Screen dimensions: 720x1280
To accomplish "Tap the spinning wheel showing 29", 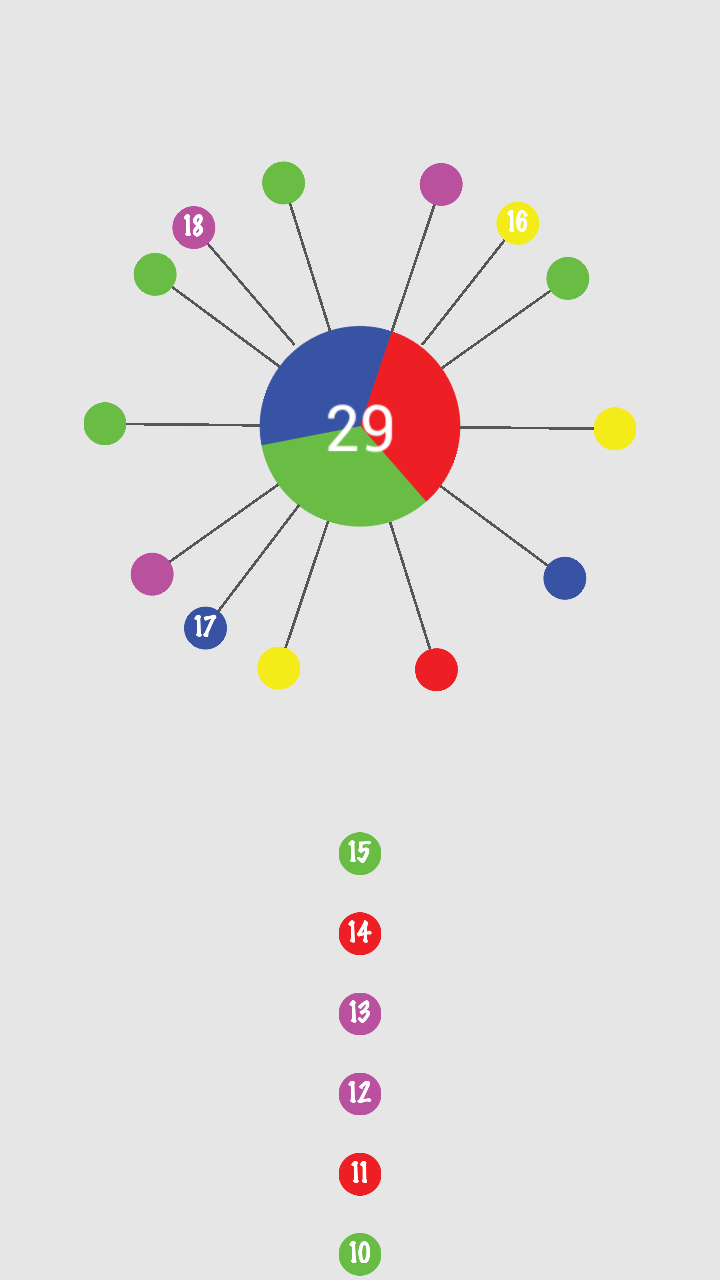I will (360, 427).
